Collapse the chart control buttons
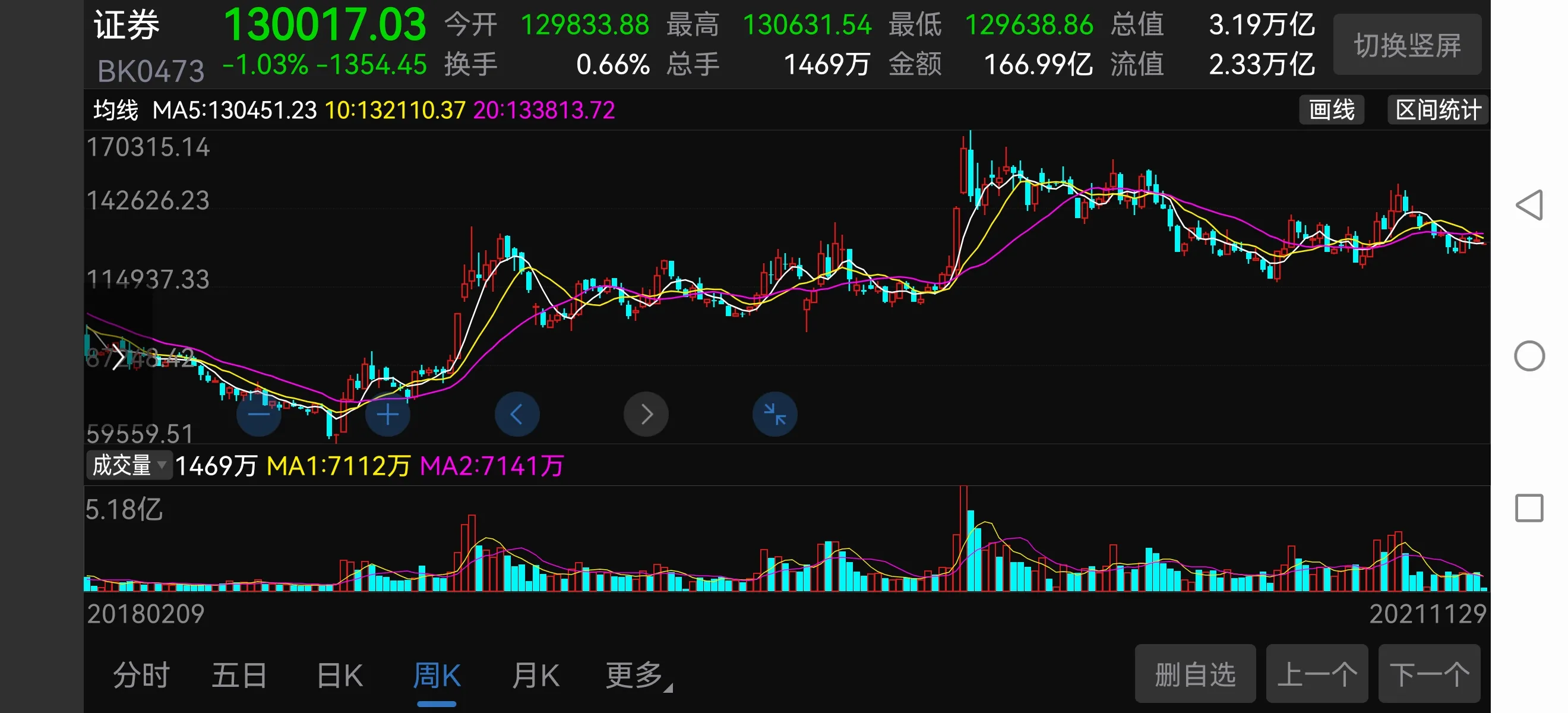This screenshot has width=1568, height=713. [x=775, y=415]
